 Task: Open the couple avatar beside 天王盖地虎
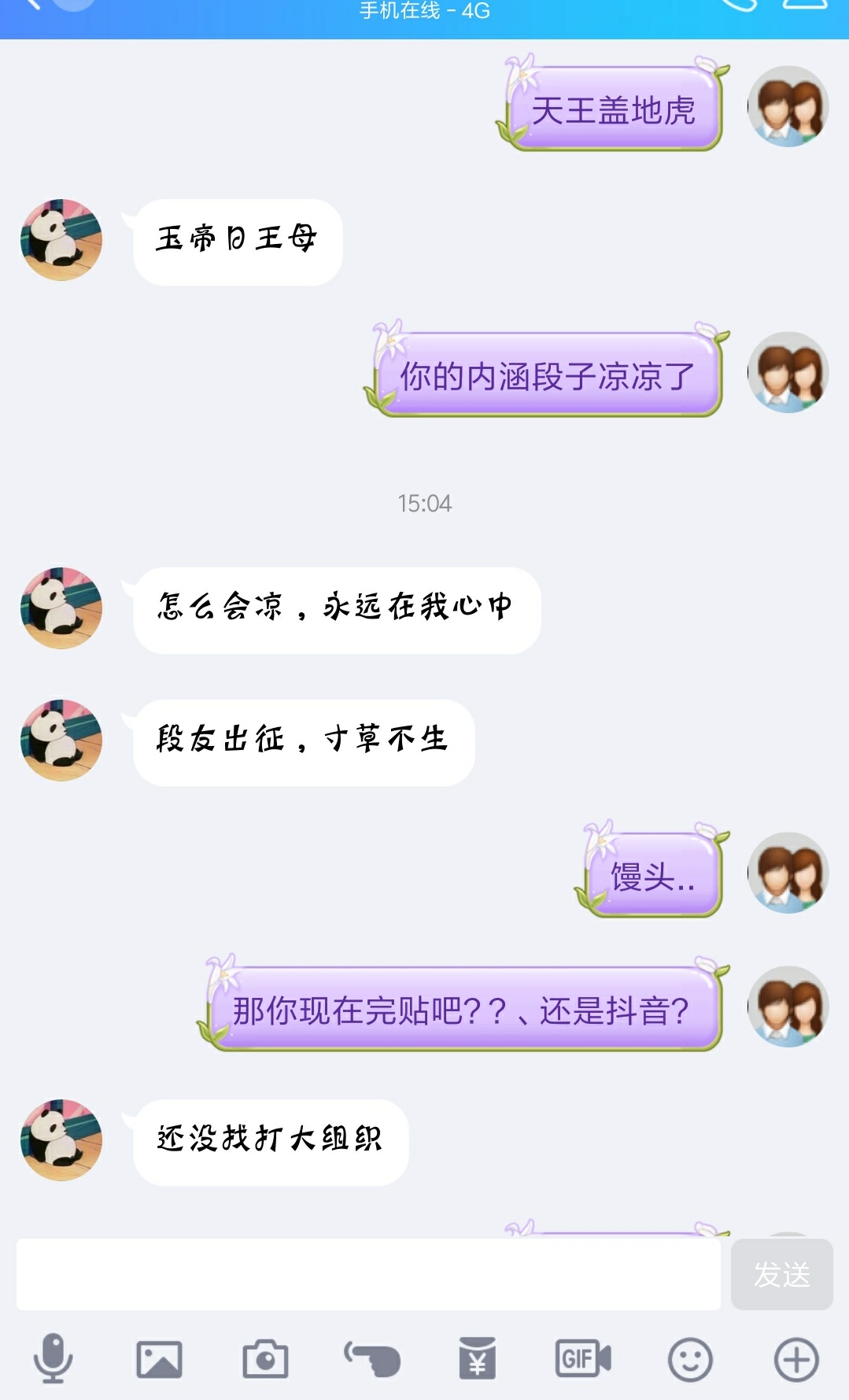pyautogui.click(x=788, y=107)
